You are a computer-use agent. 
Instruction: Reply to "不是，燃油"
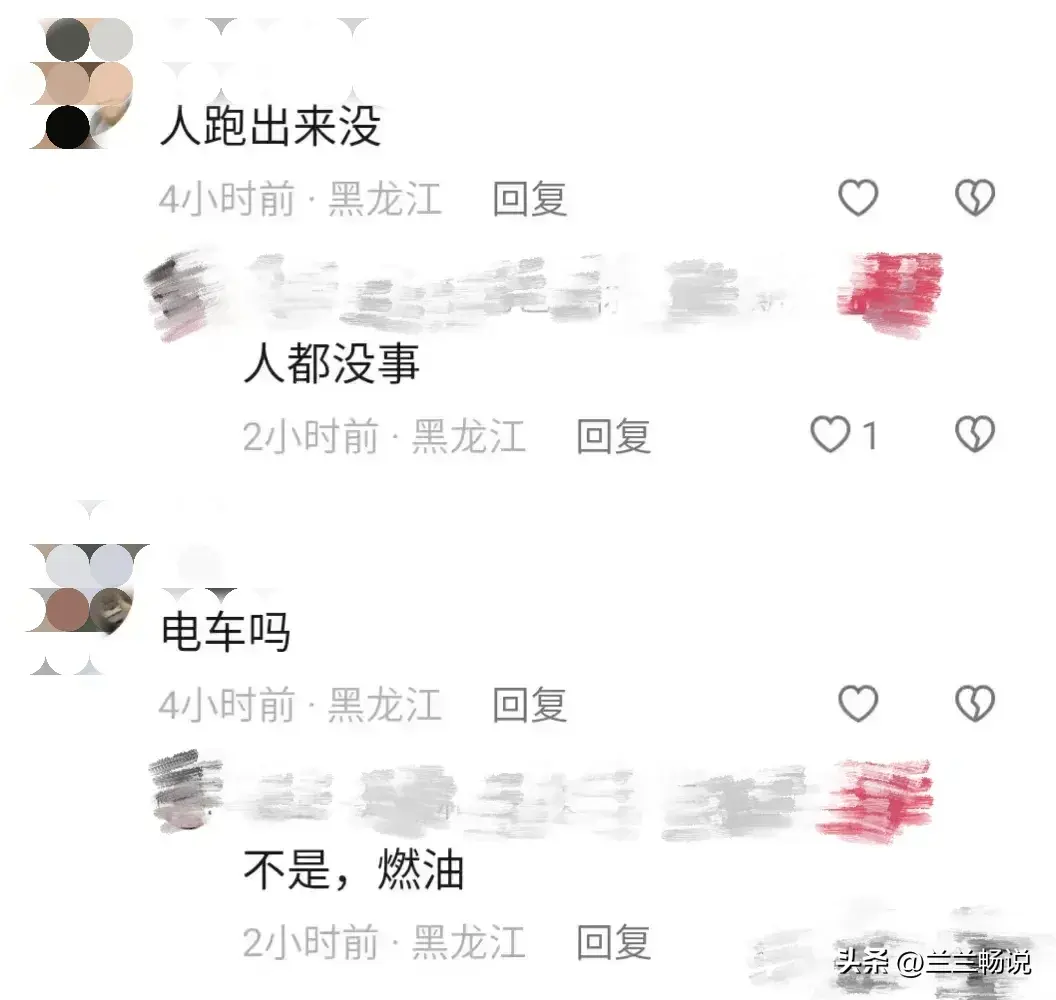pyautogui.click(x=613, y=942)
